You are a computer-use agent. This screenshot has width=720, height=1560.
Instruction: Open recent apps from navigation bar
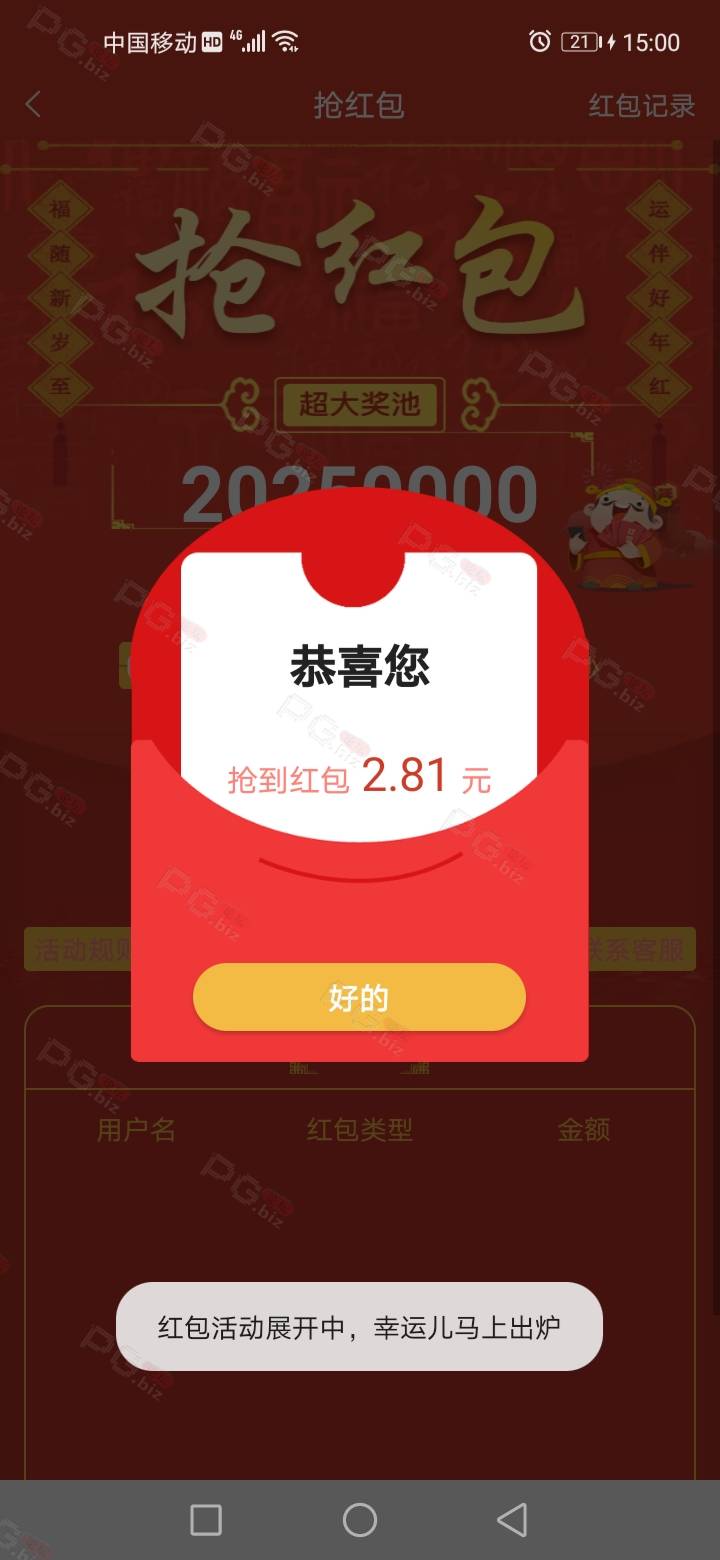tap(206, 1520)
